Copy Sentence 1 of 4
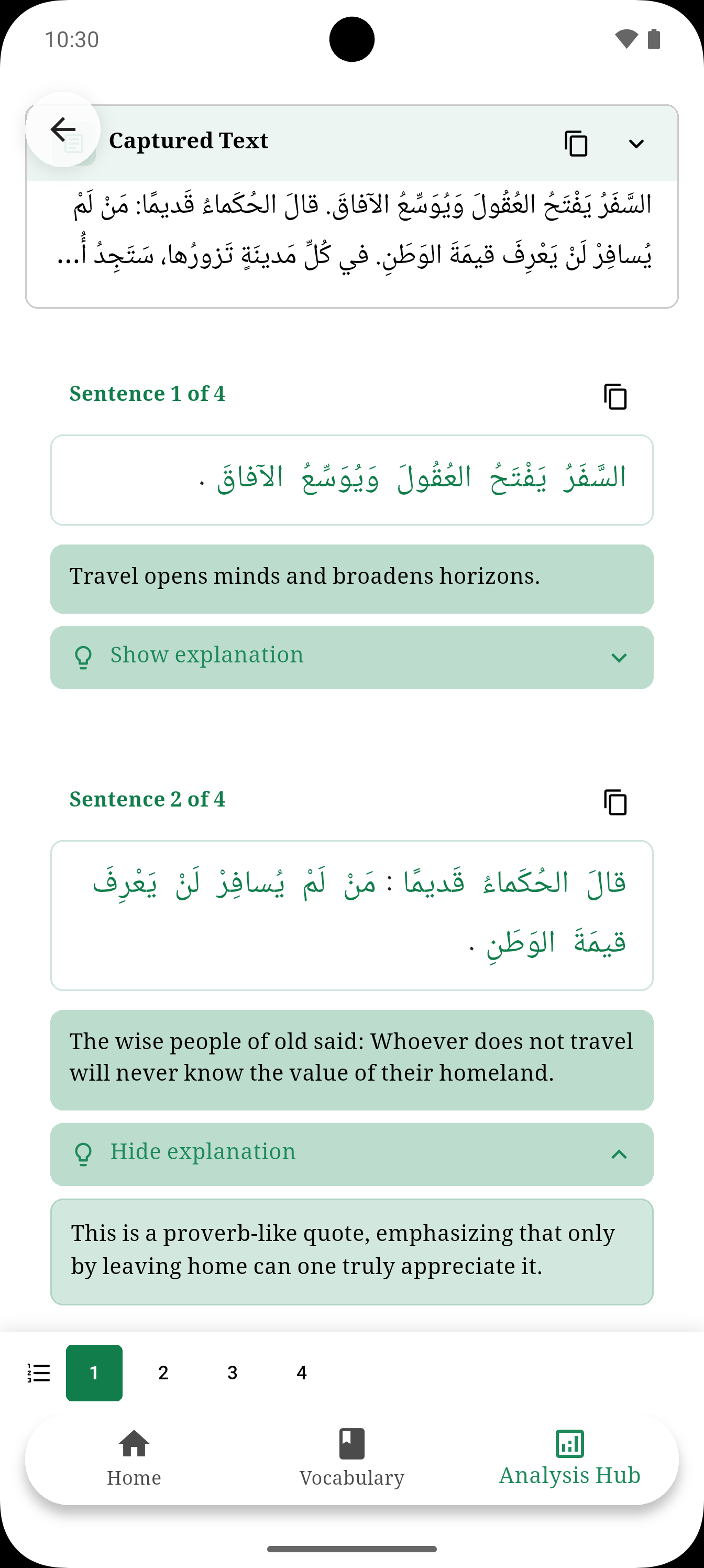Screen dimensions: 704x1568 coord(615,396)
